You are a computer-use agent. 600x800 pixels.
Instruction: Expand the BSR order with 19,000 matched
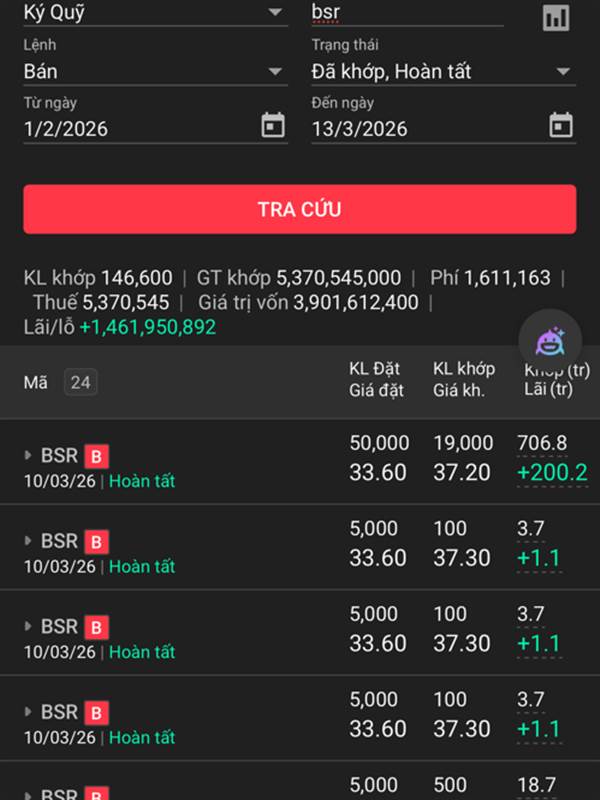[x=30, y=456]
